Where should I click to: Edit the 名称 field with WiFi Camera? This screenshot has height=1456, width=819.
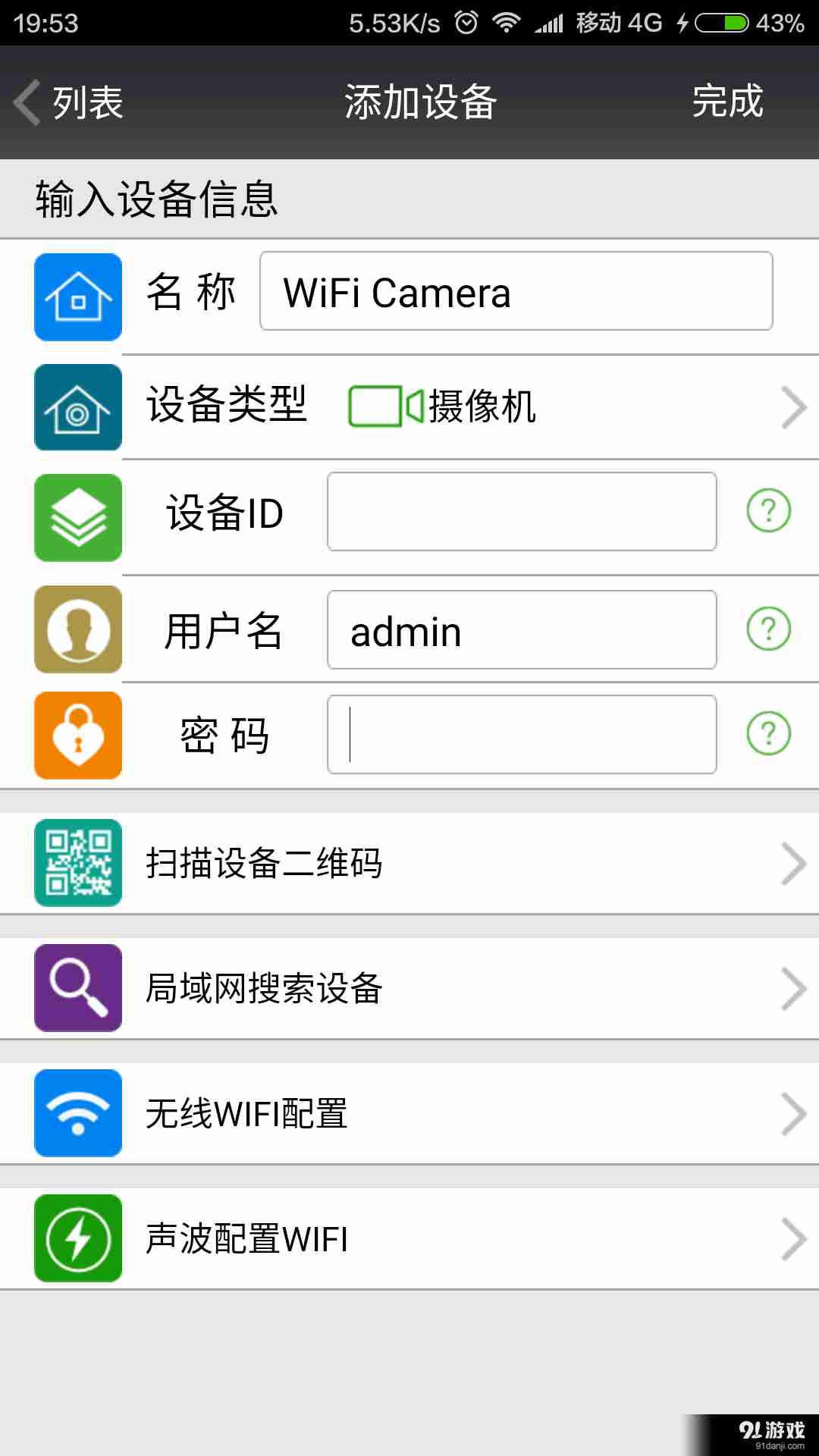tap(516, 291)
